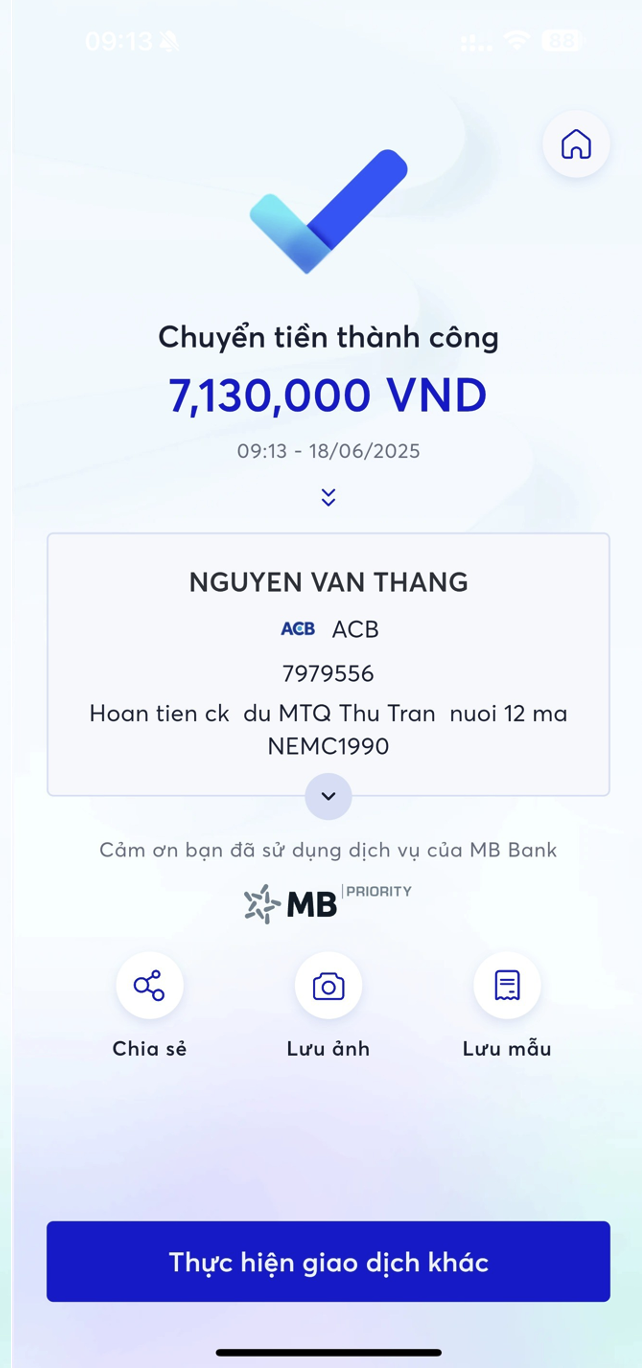Screen dimensions: 642x1368
Task: Save receipt image with Lưu ảnh
Action: [328, 986]
